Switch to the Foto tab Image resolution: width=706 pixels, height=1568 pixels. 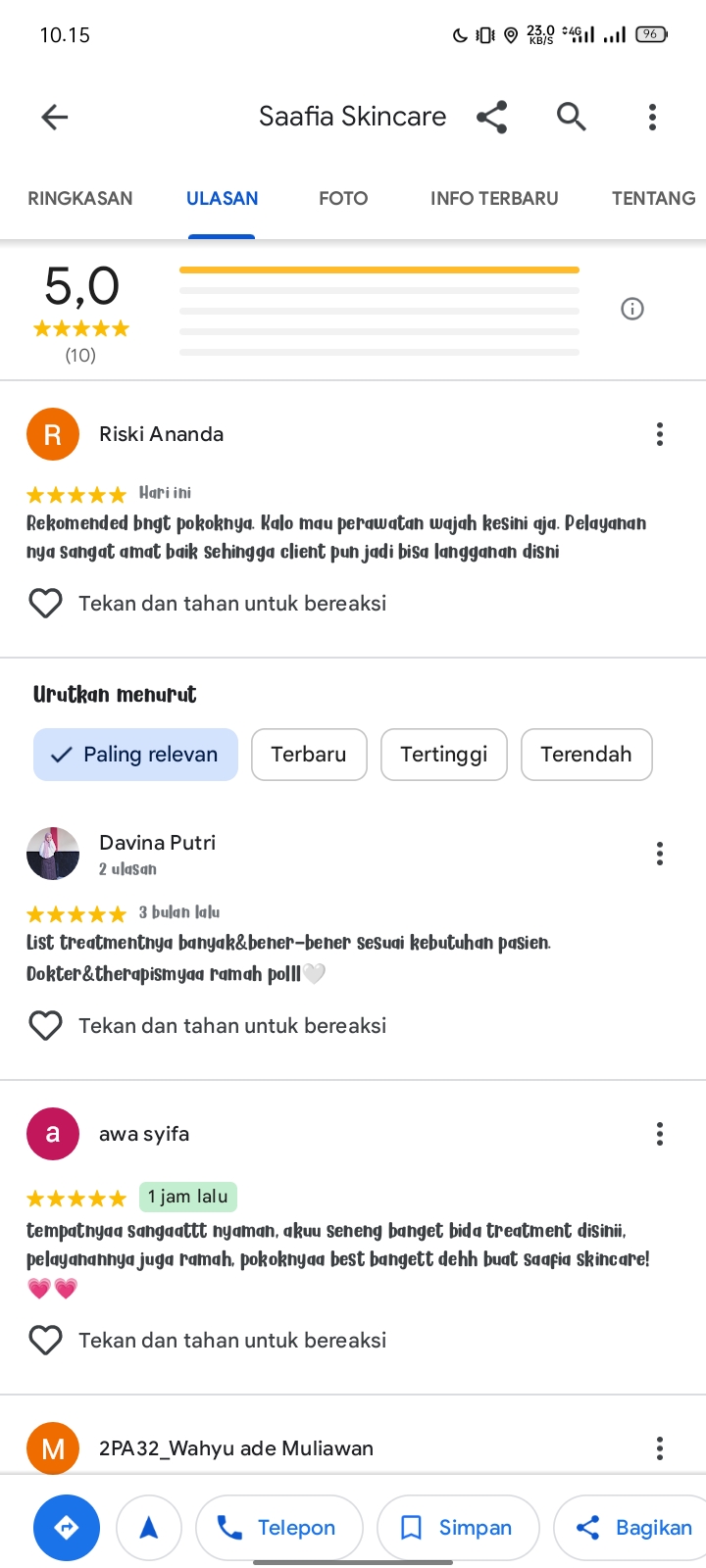(343, 198)
